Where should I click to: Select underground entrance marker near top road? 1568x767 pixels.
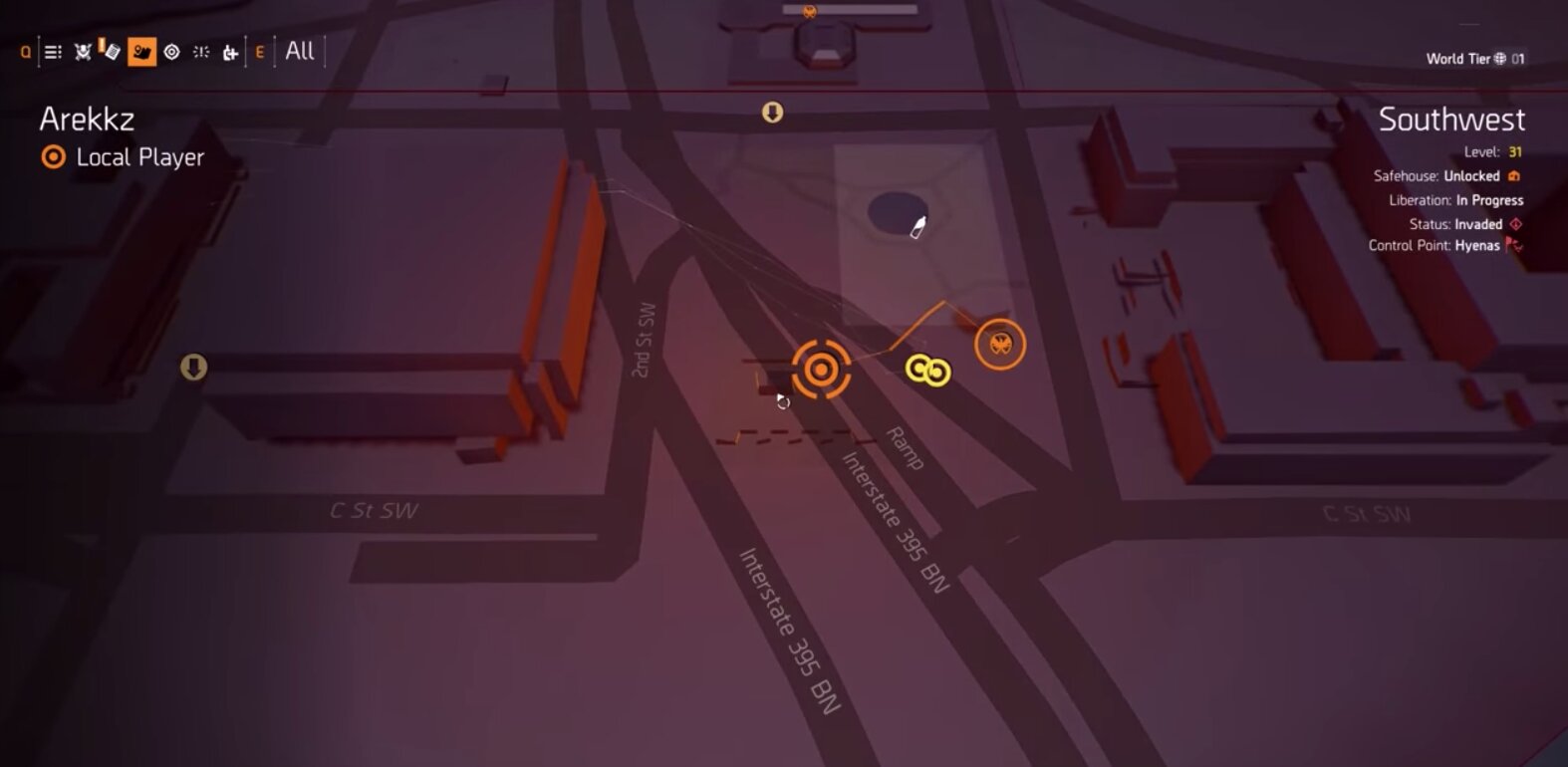click(772, 113)
